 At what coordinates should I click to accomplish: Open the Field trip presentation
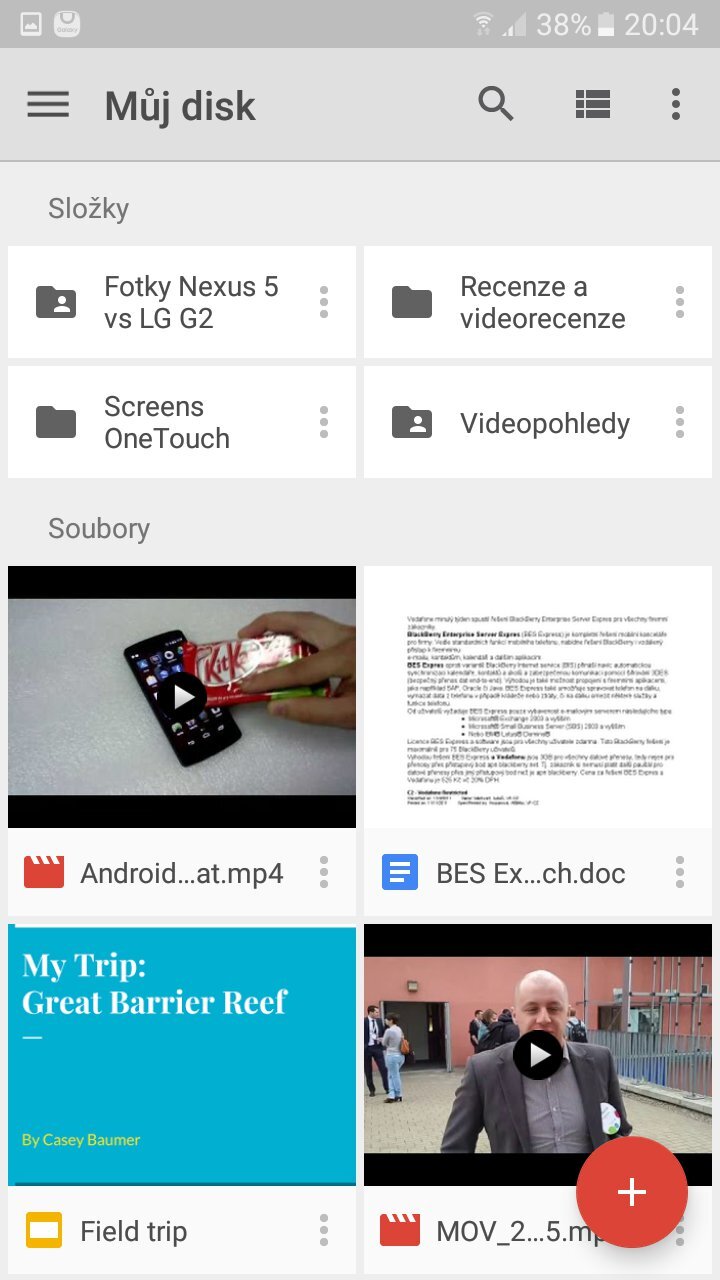coord(182,1055)
